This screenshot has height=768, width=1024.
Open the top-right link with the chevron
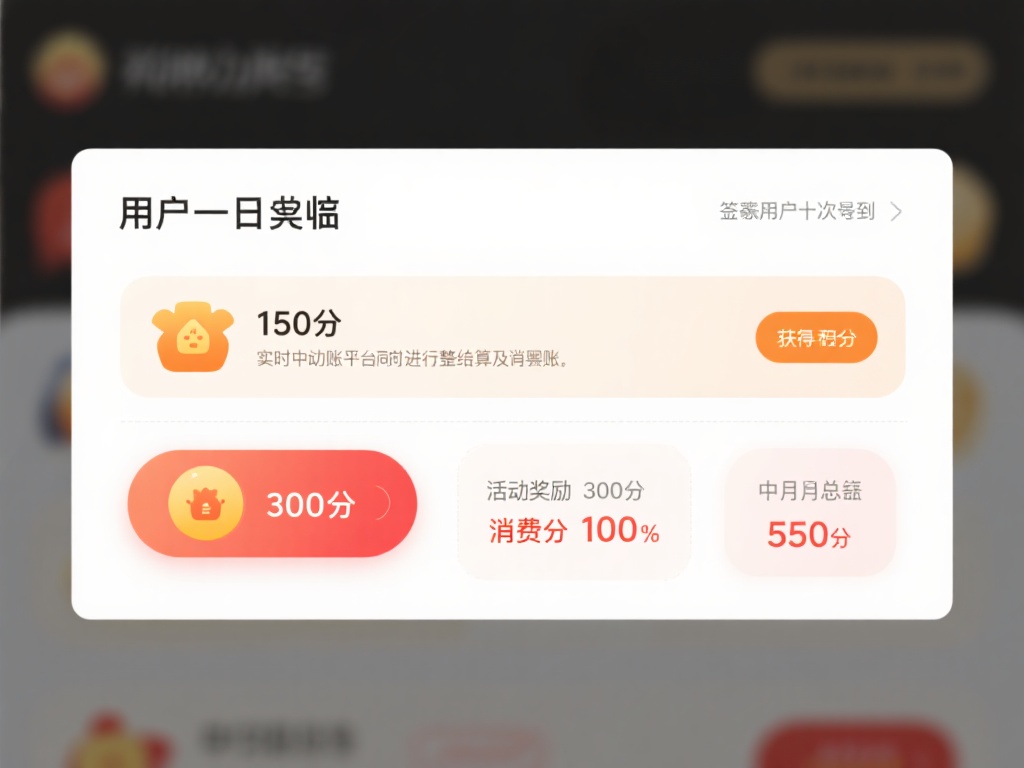pos(810,212)
